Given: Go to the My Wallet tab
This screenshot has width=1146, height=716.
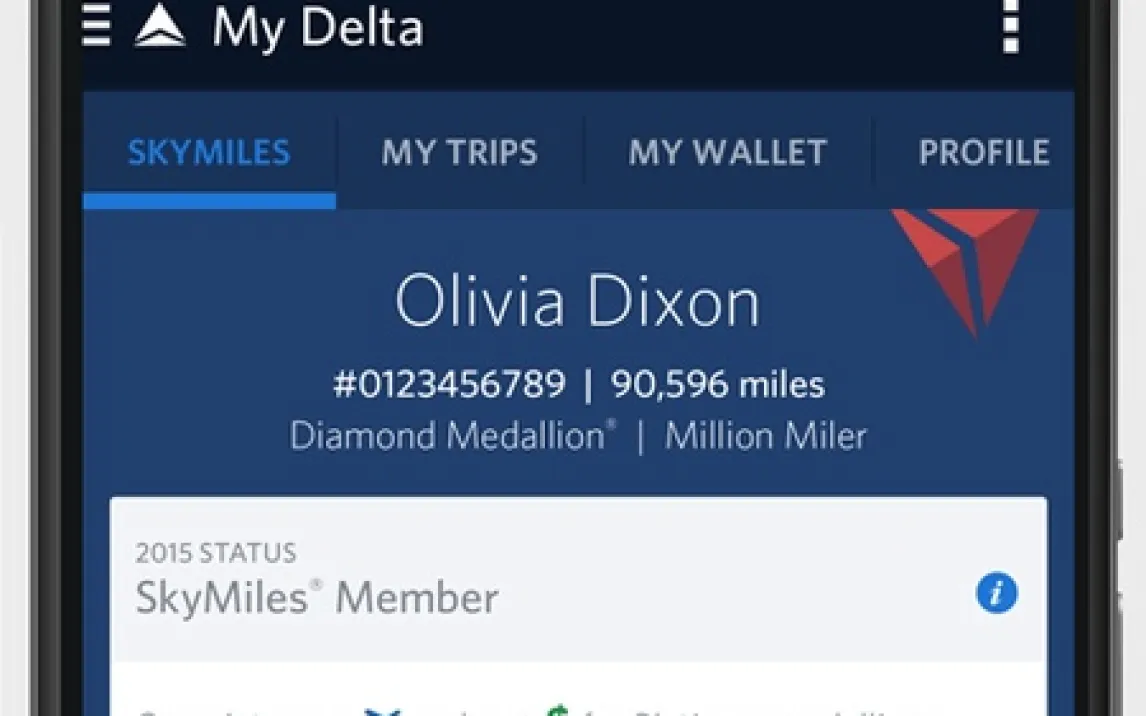Looking at the screenshot, I should click(x=728, y=152).
